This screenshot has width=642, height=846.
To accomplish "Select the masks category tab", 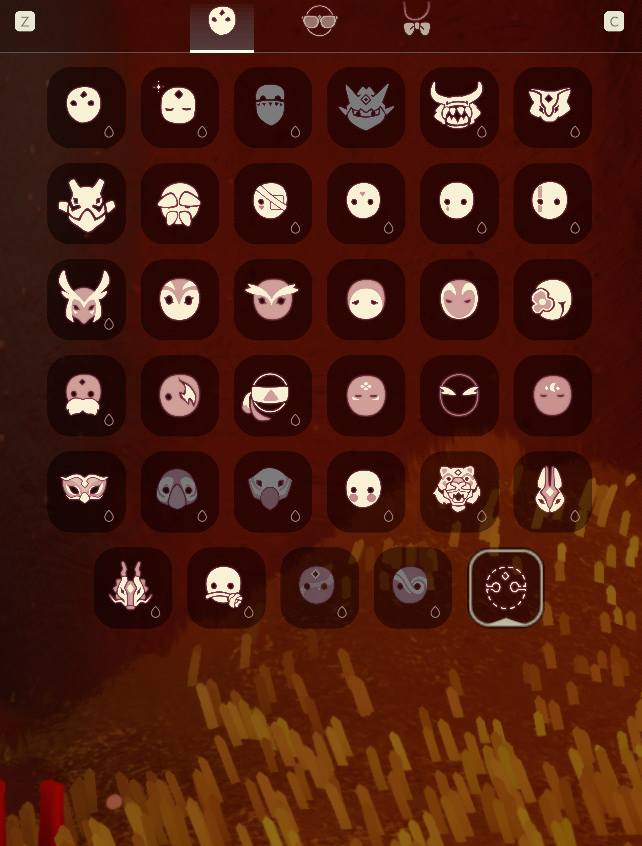I will click(x=222, y=22).
